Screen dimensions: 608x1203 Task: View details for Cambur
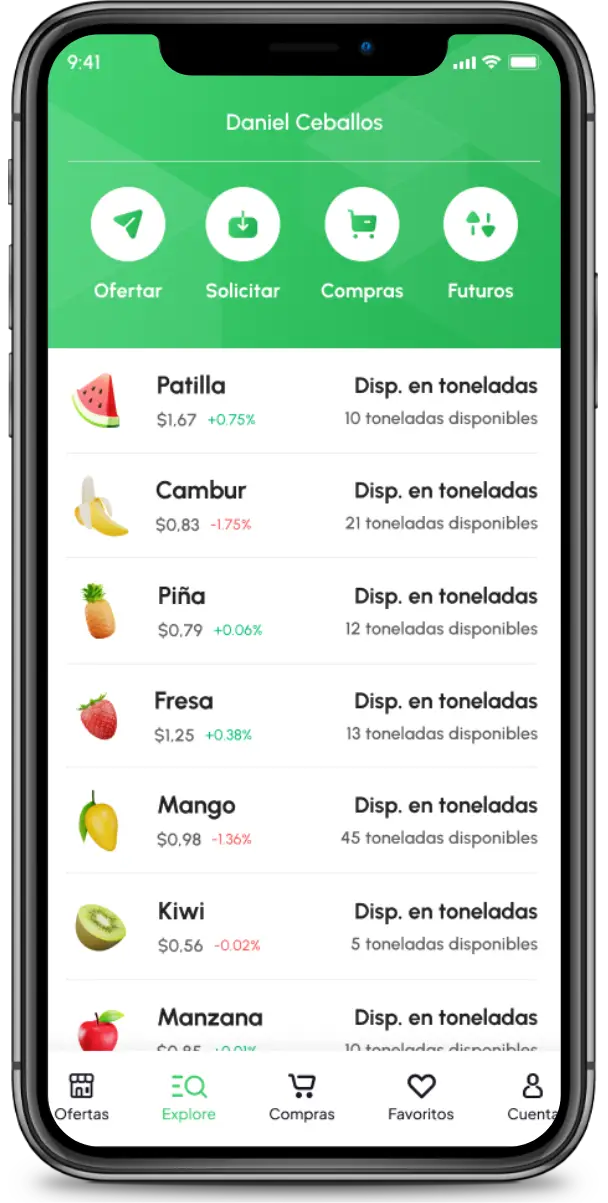pyautogui.click(x=302, y=506)
